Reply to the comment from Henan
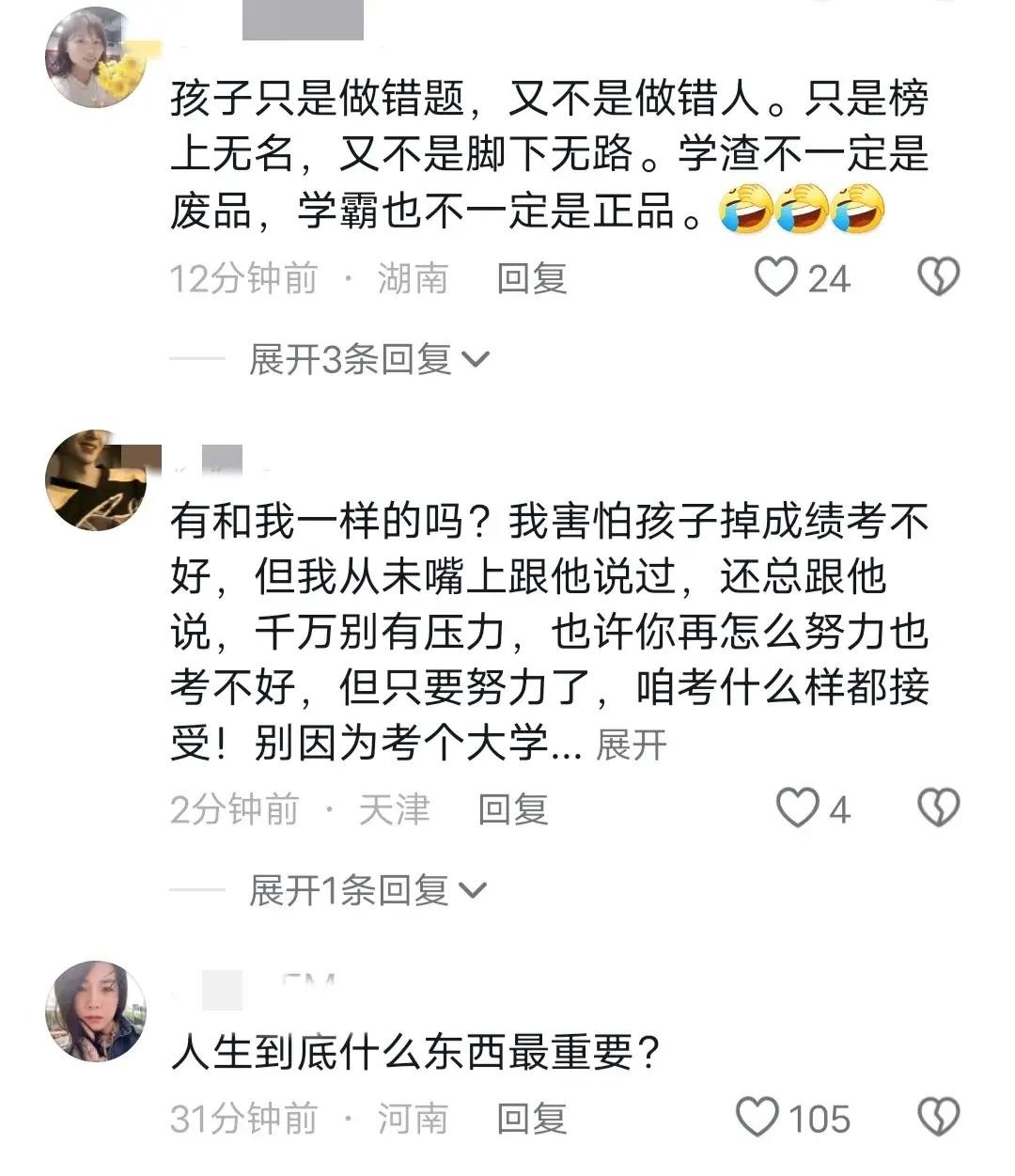This screenshot has width=1015, height=1176. point(531,1119)
